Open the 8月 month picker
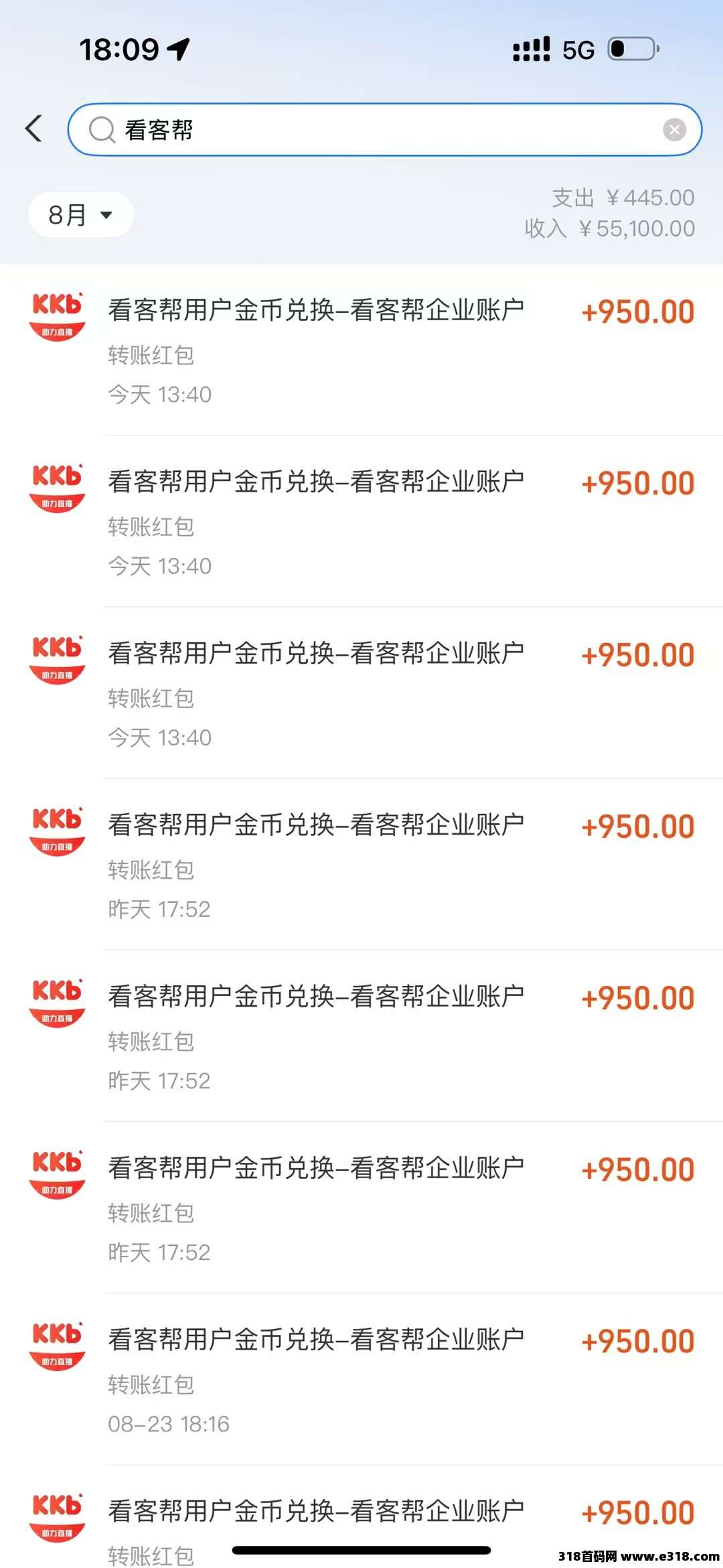 [x=80, y=214]
